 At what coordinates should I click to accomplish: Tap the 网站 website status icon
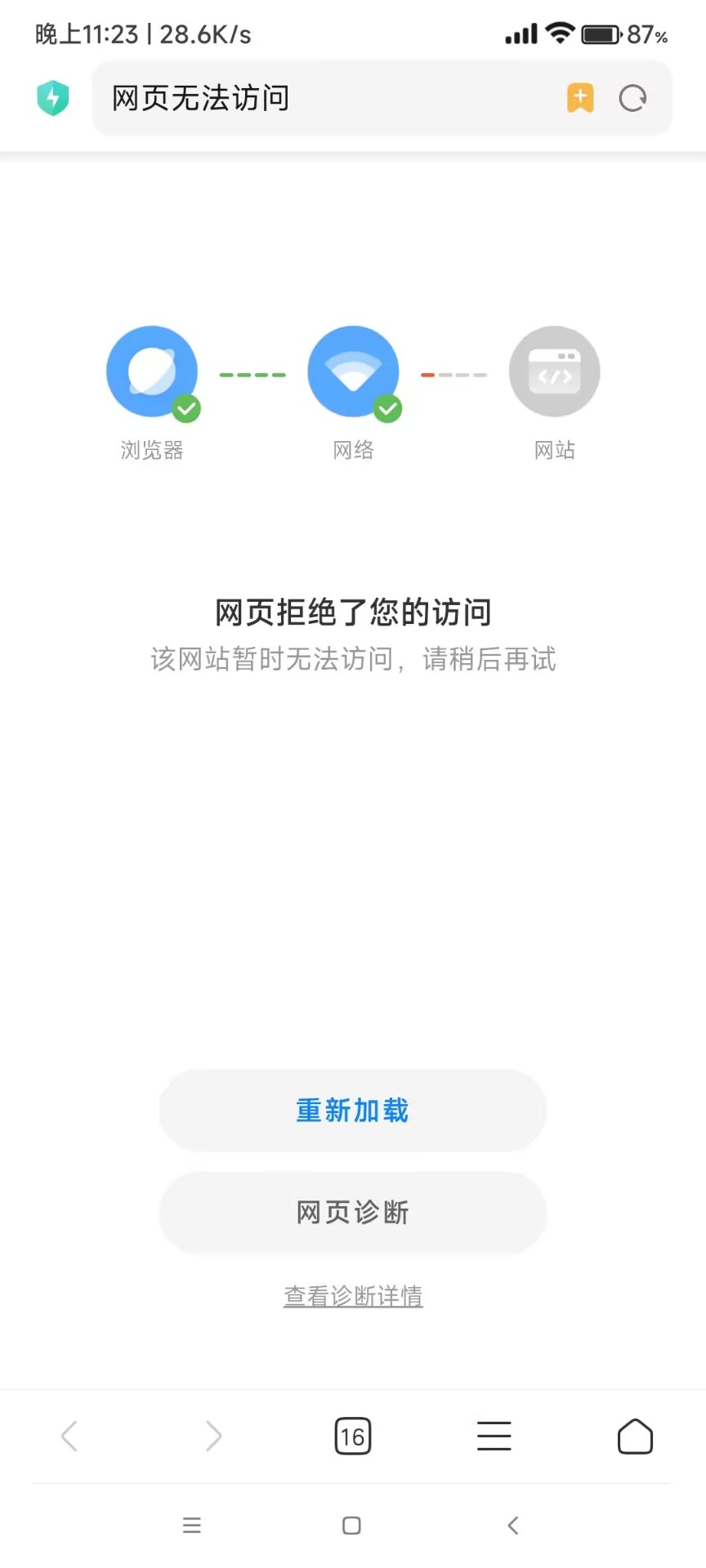(554, 371)
